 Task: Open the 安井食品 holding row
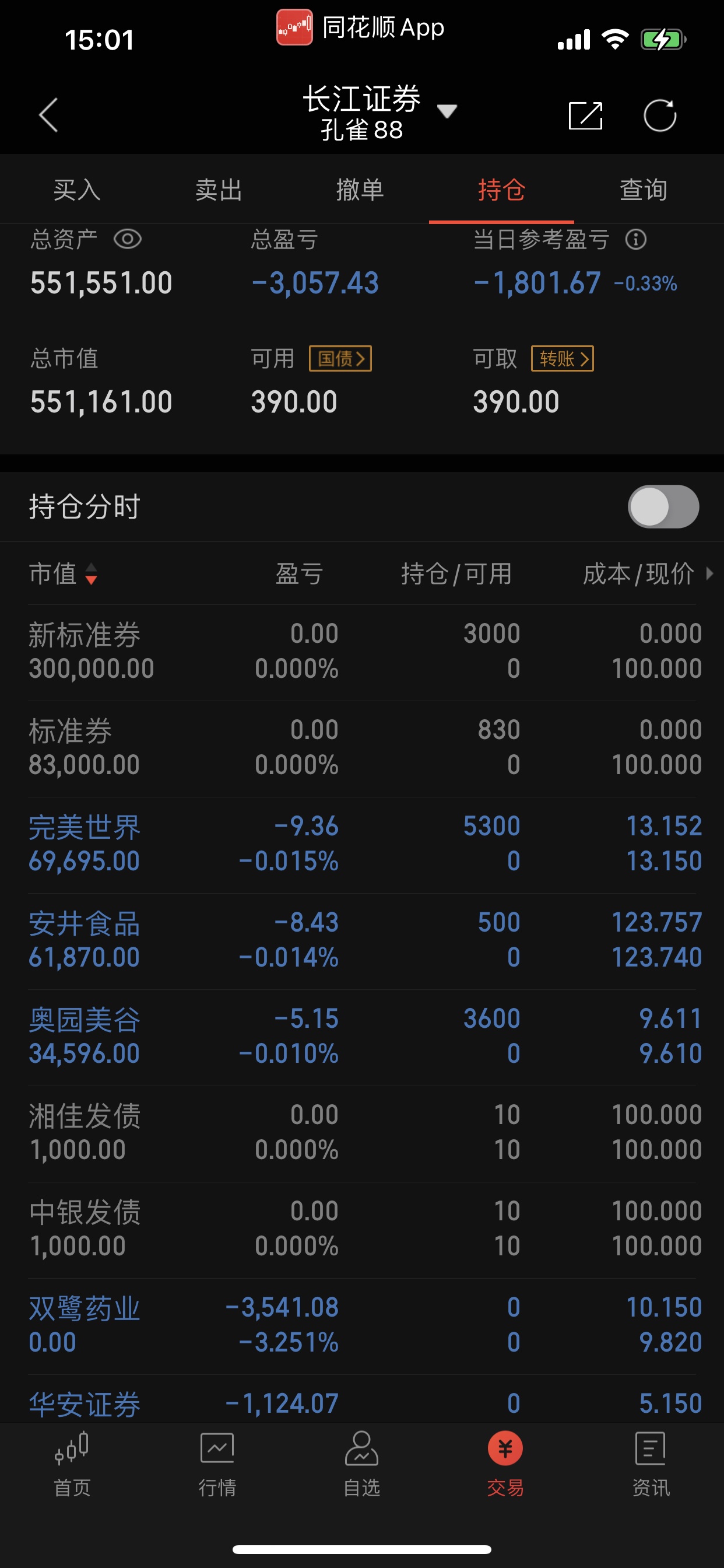[x=362, y=940]
